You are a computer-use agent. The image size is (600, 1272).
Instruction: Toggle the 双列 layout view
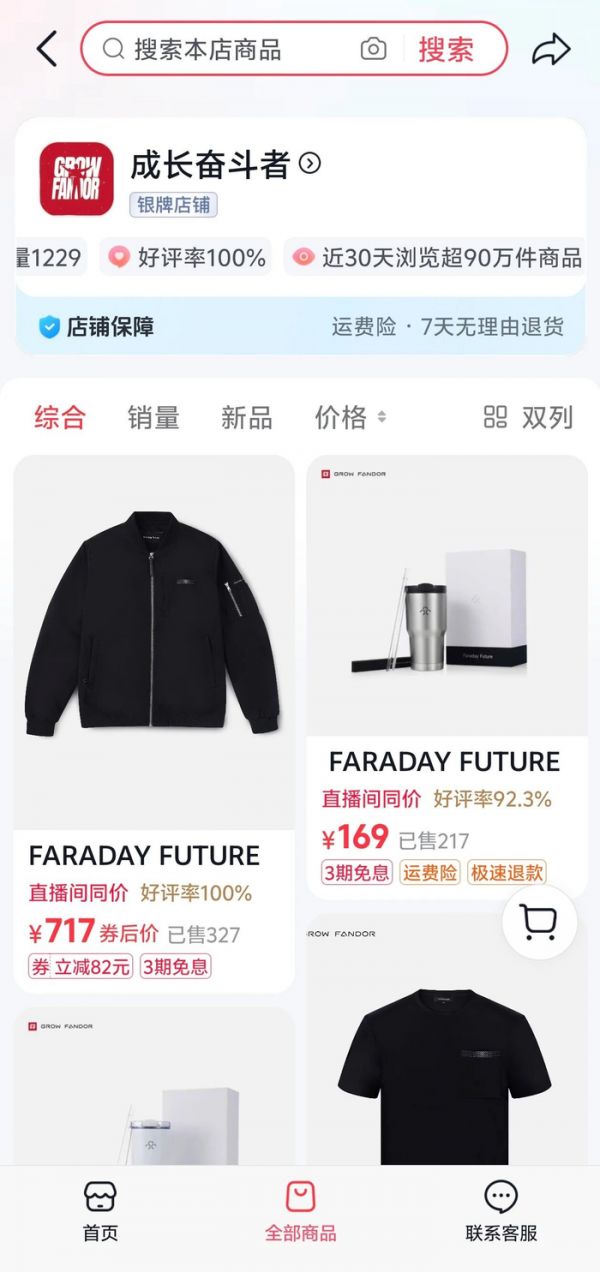coord(528,417)
